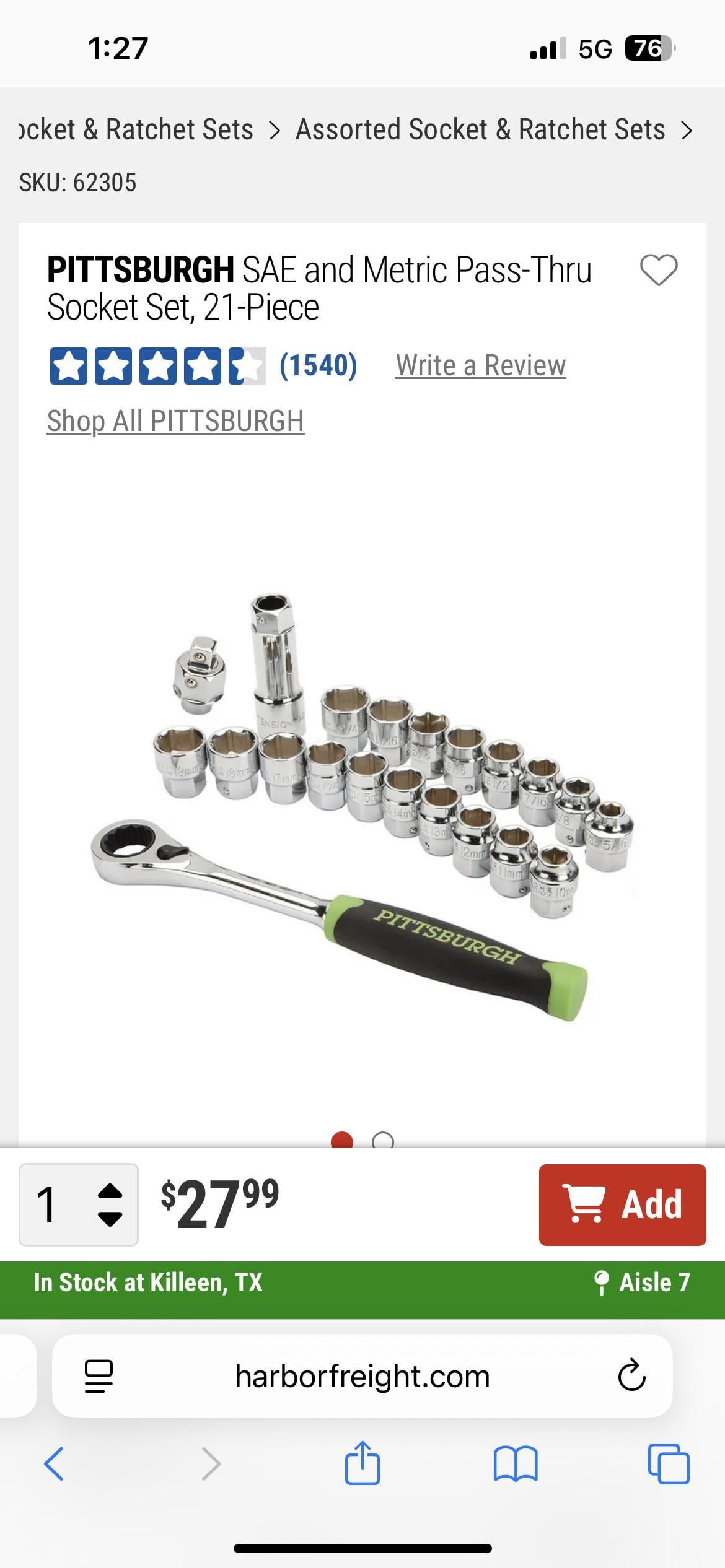Image resolution: width=725 pixels, height=1568 pixels.
Task: Go back to the previous page
Action: [54, 1464]
